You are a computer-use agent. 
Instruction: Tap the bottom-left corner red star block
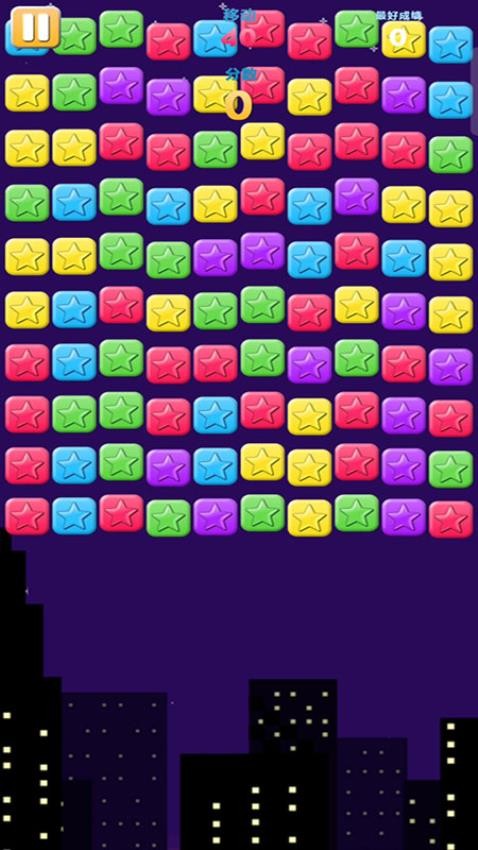click(x=27, y=517)
